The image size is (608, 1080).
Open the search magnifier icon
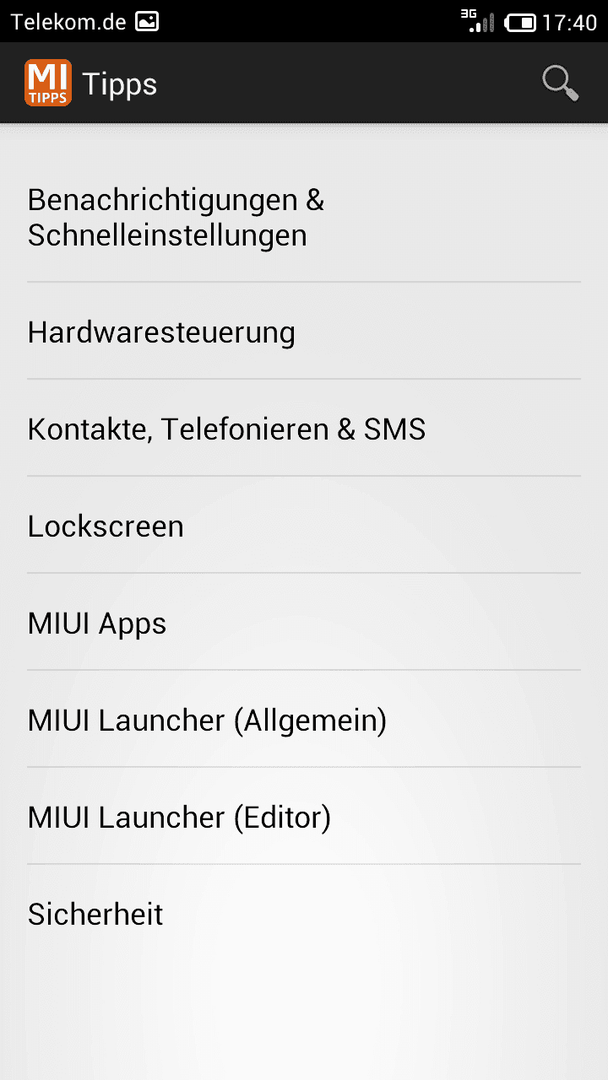pos(560,83)
